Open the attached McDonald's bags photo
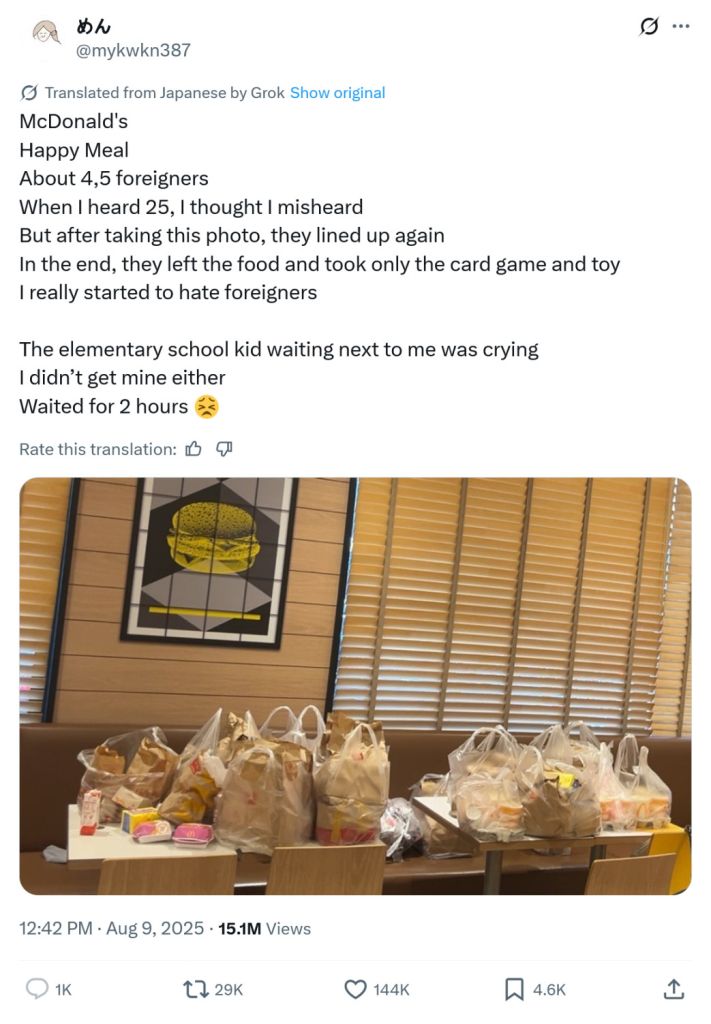711x1024 pixels. [355, 686]
